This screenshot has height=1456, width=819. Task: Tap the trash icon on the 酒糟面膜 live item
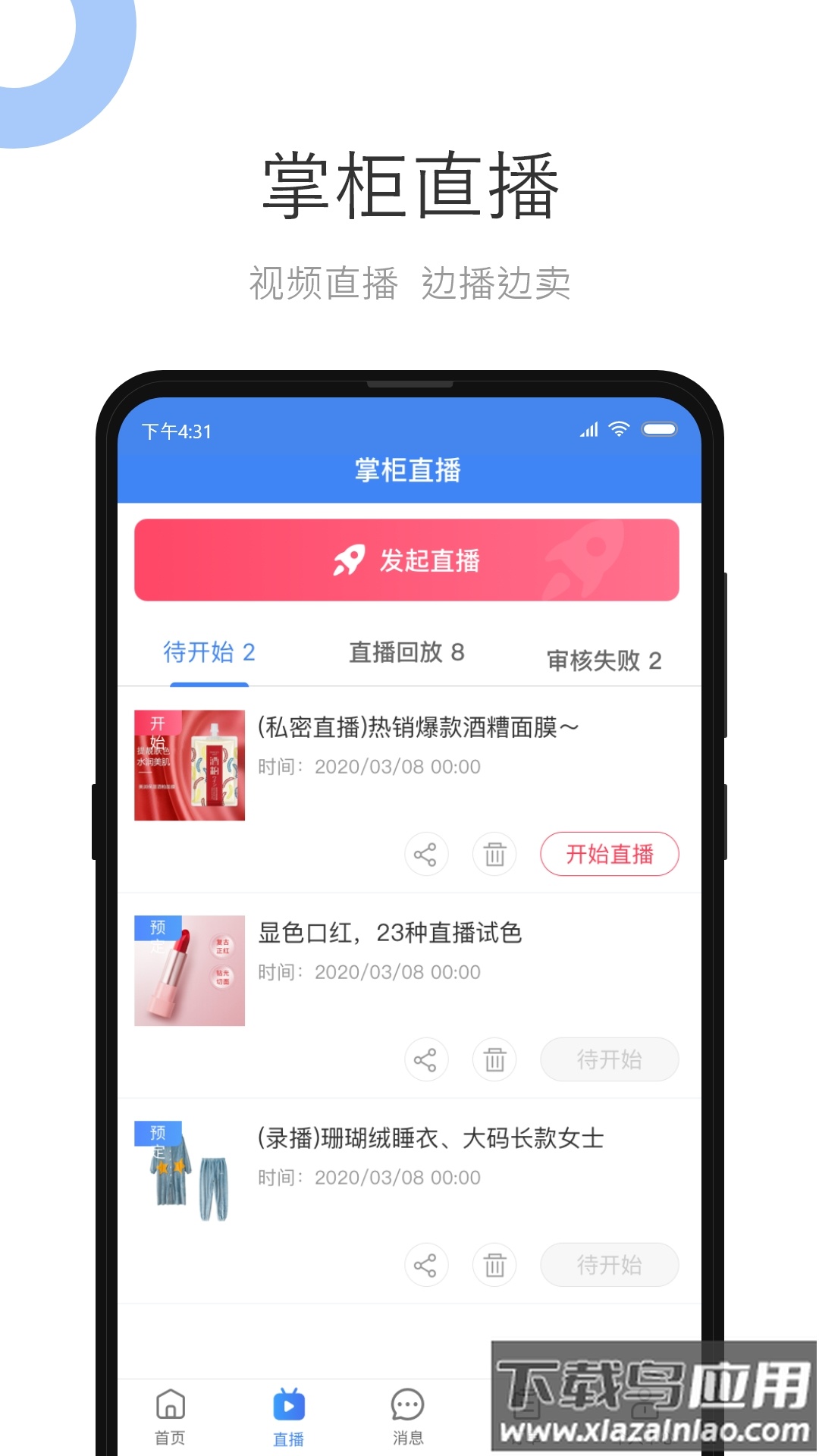(x=494, y=854)
